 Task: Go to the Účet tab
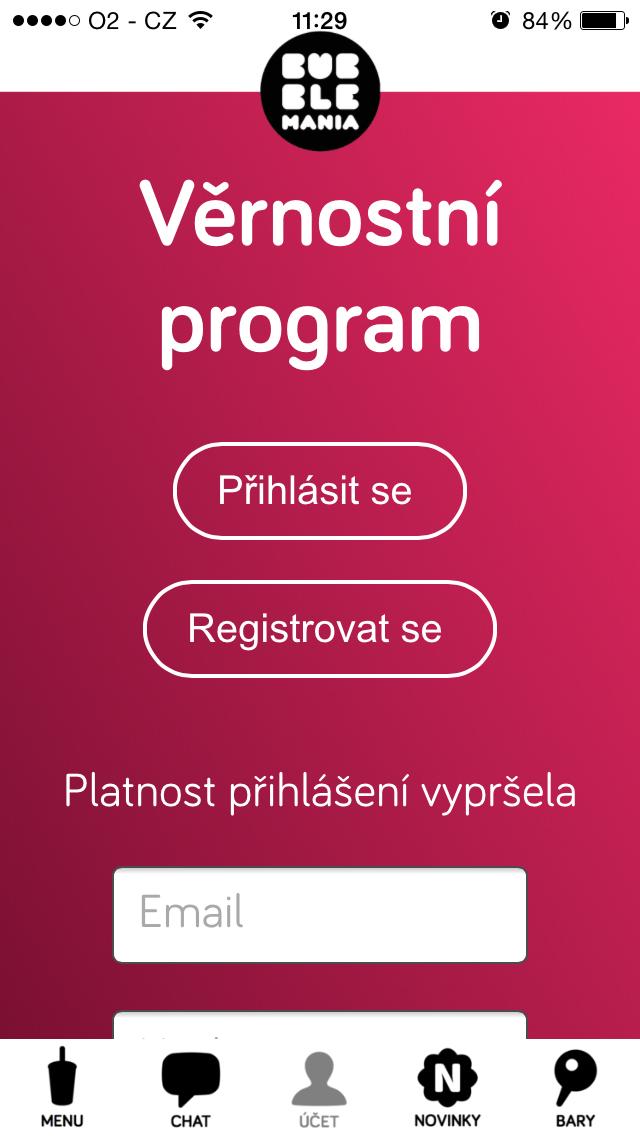point(319,1089)
